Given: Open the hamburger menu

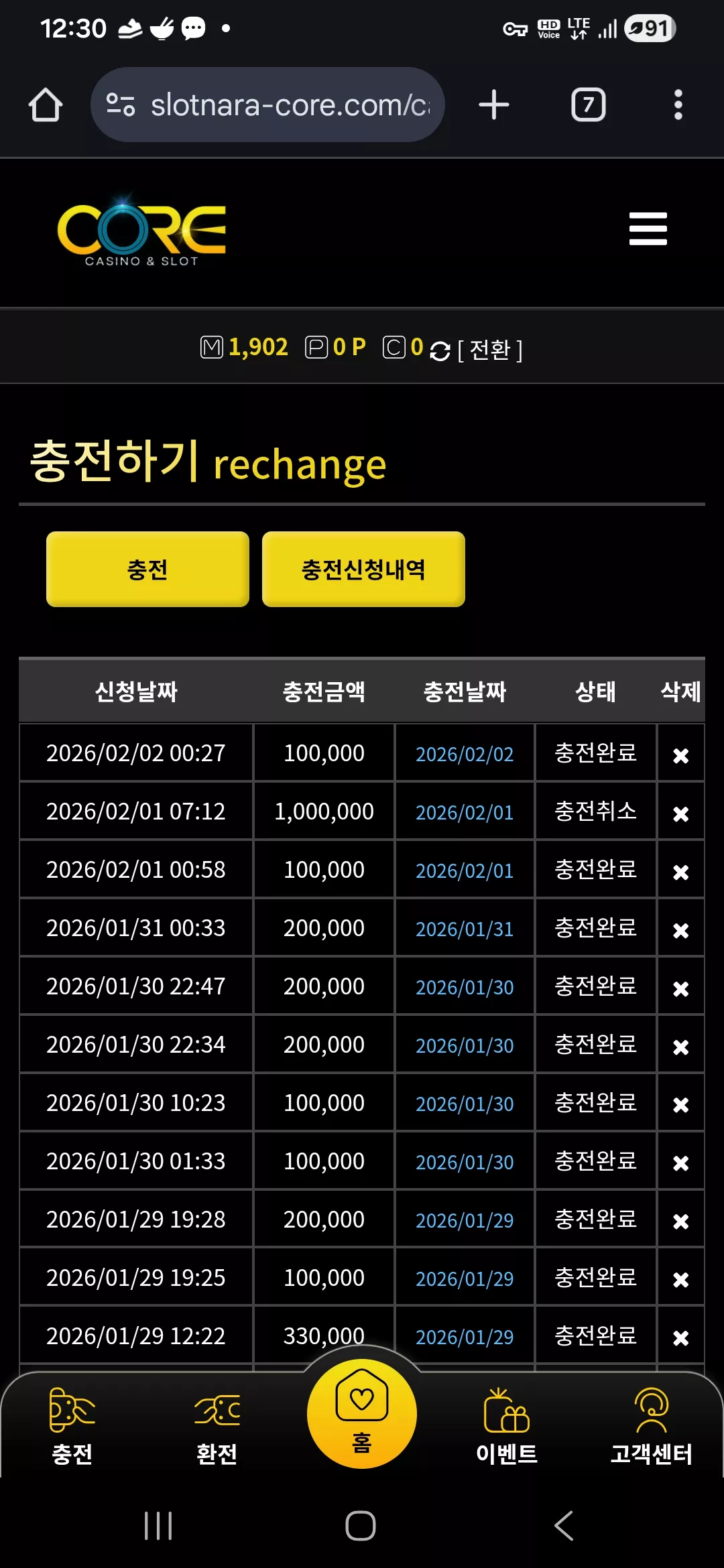Looking at the screenshot, I should 648,228.
